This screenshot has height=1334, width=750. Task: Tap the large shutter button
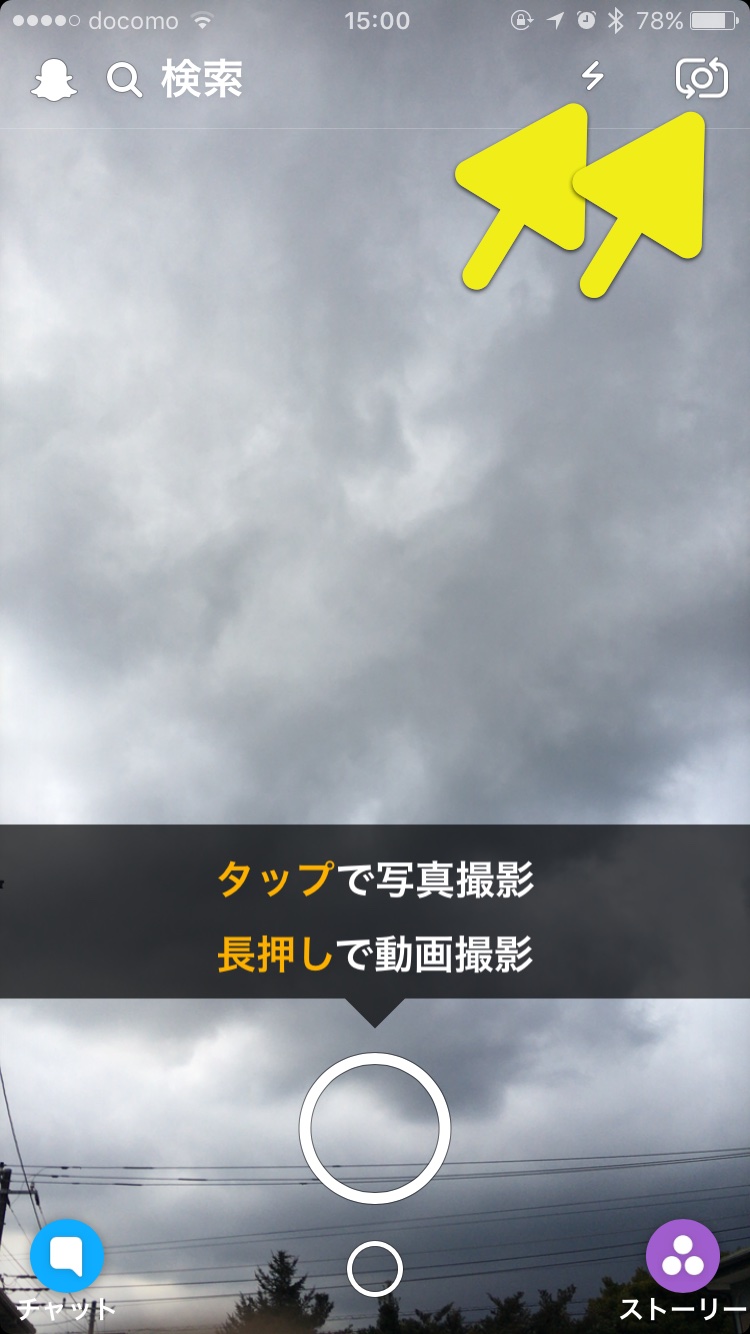click(x=375, y=1127)
